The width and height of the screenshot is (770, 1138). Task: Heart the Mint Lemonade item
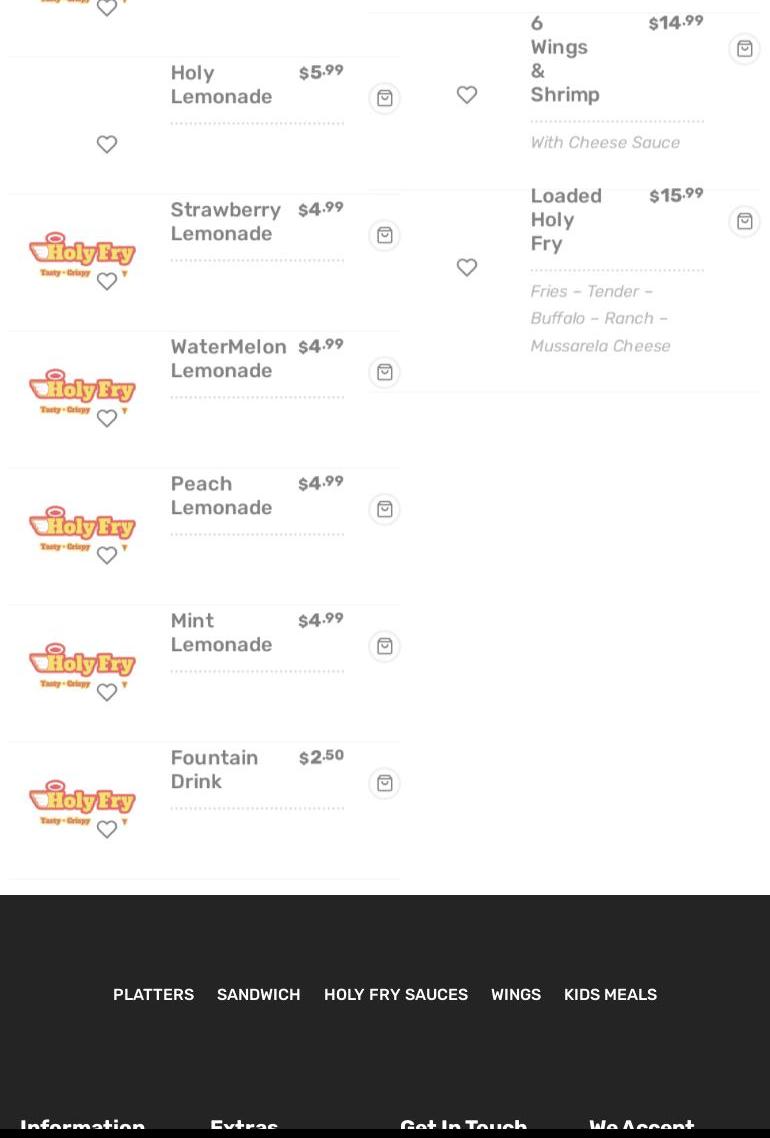[x=107, y=692]
